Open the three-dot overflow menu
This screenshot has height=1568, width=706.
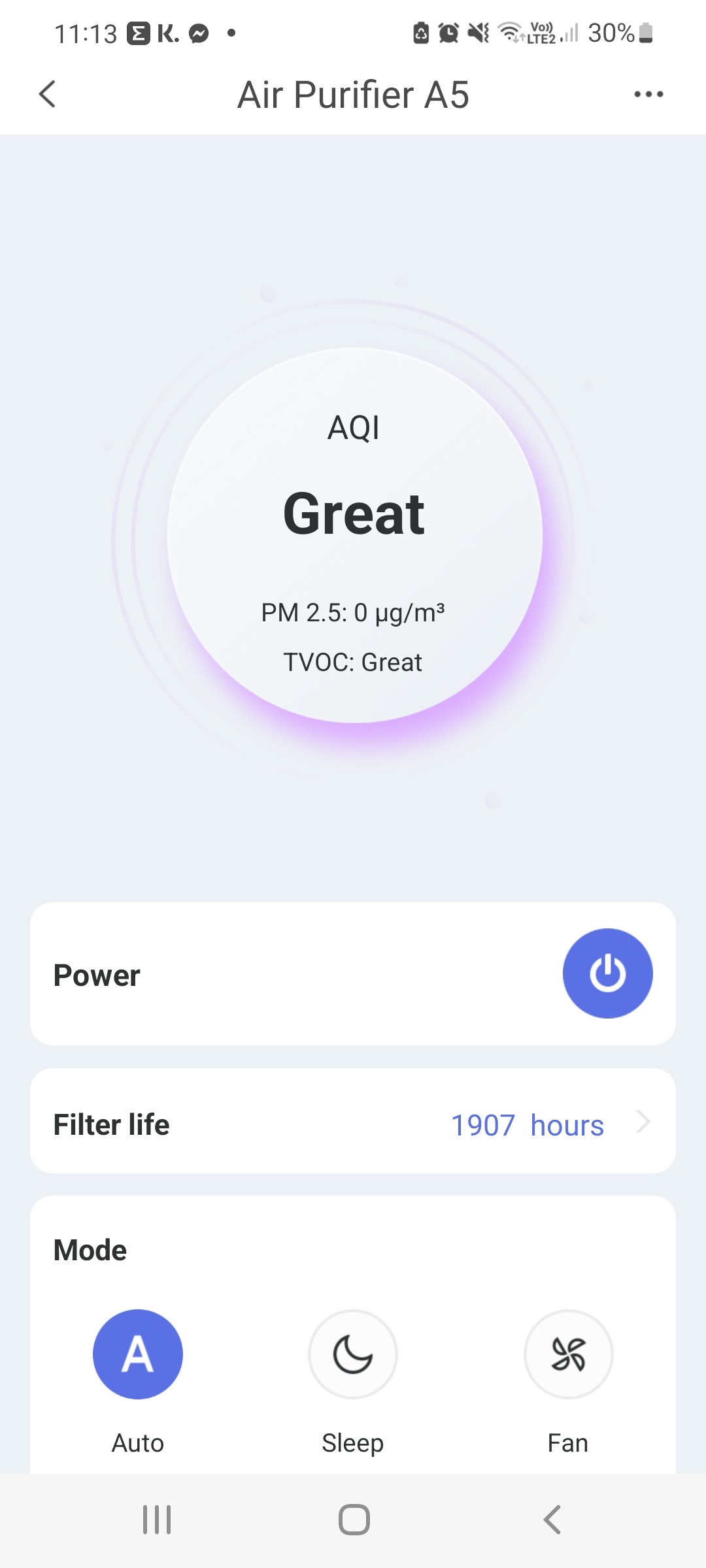(x=648, y=95)
